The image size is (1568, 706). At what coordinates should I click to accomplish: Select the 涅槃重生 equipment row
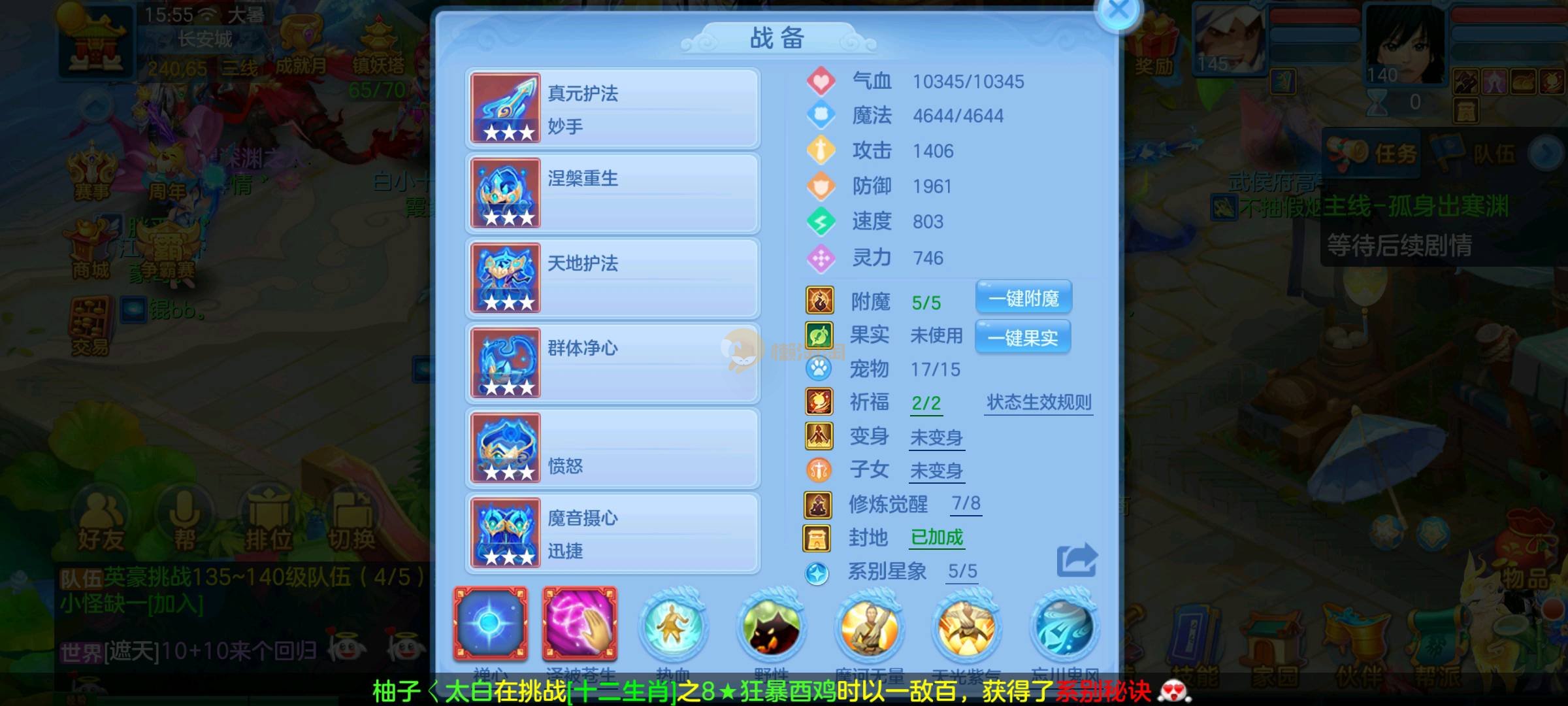coord(612,193)
